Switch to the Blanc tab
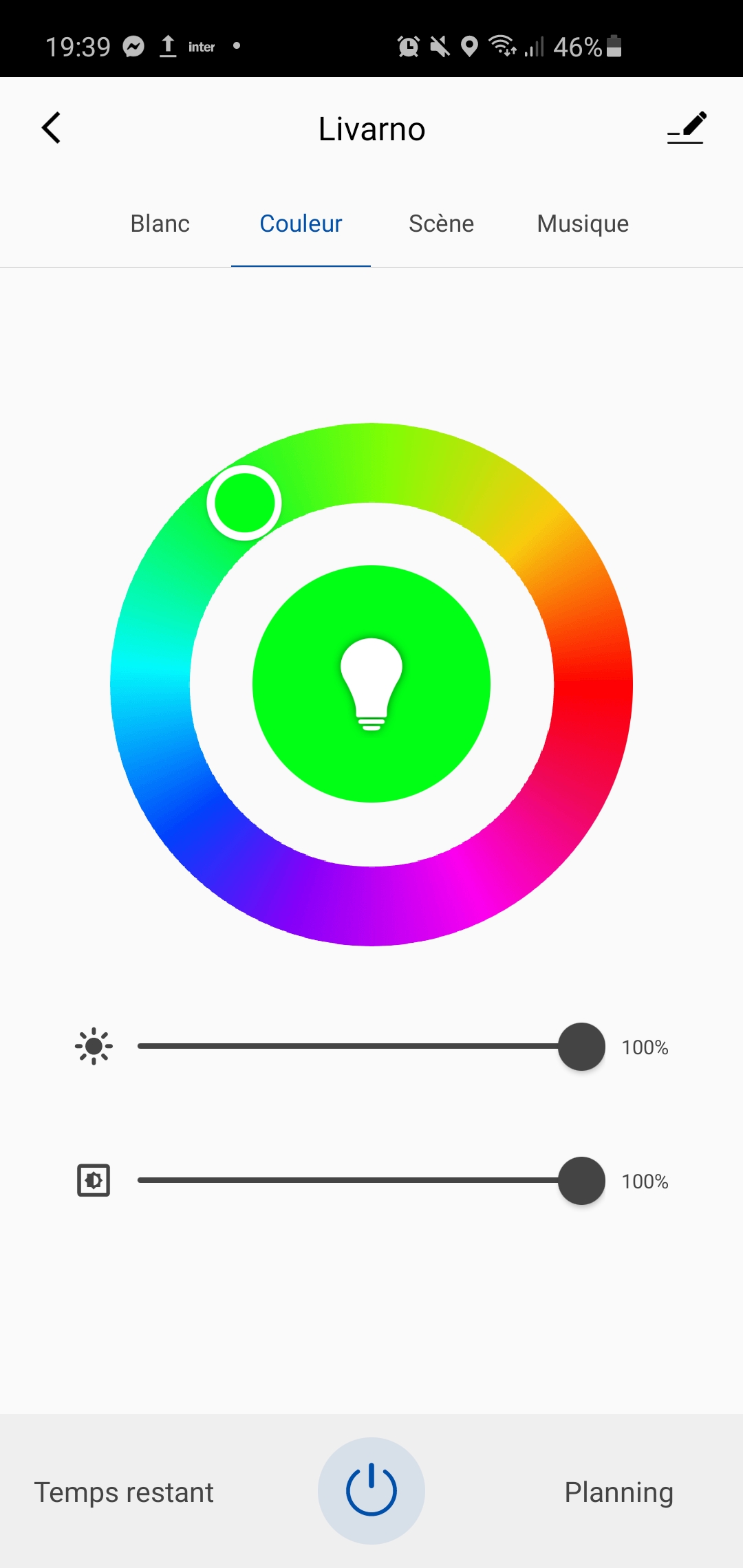Viewport: 743px width, 1568px height. (160, 224)
